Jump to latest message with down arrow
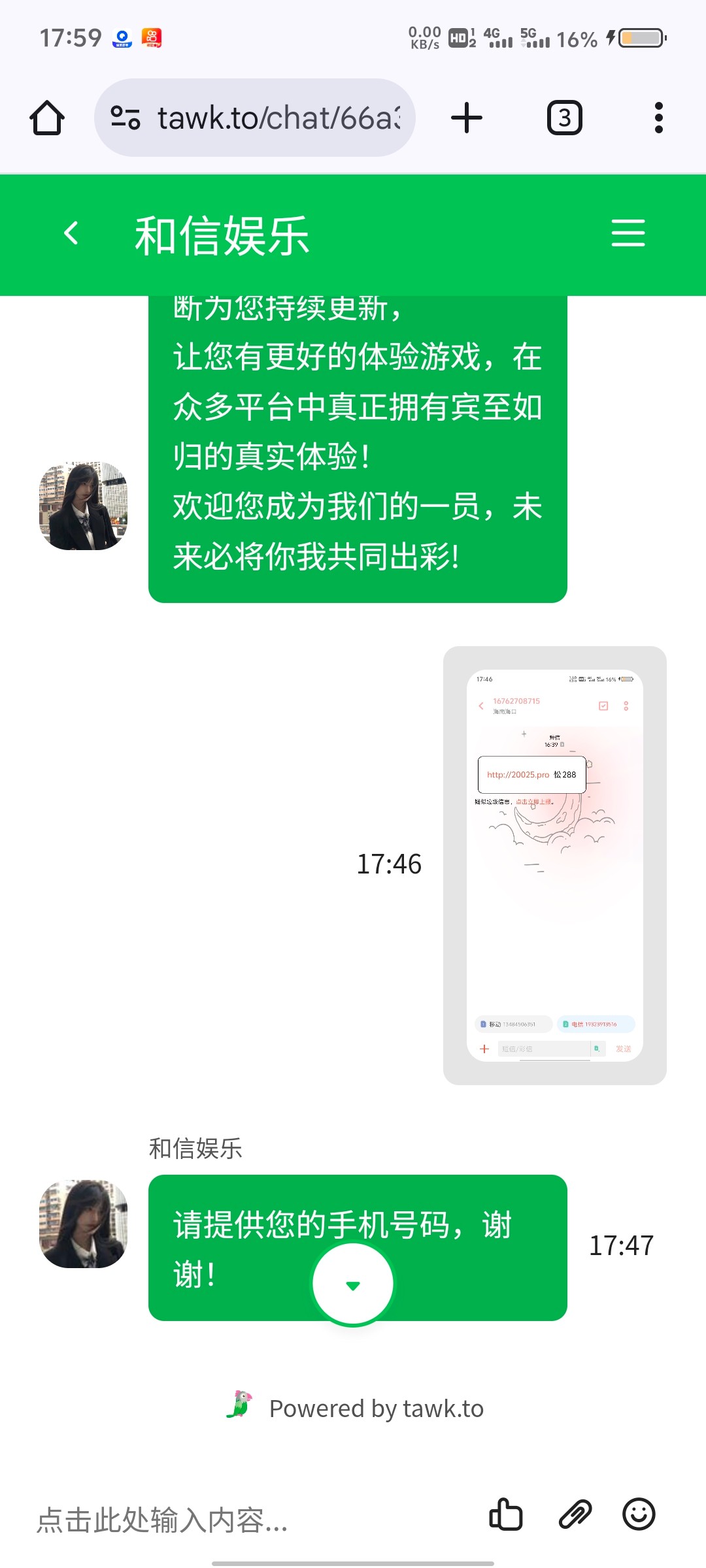Screen dimensions: 706x1568 pos(353,1284)
